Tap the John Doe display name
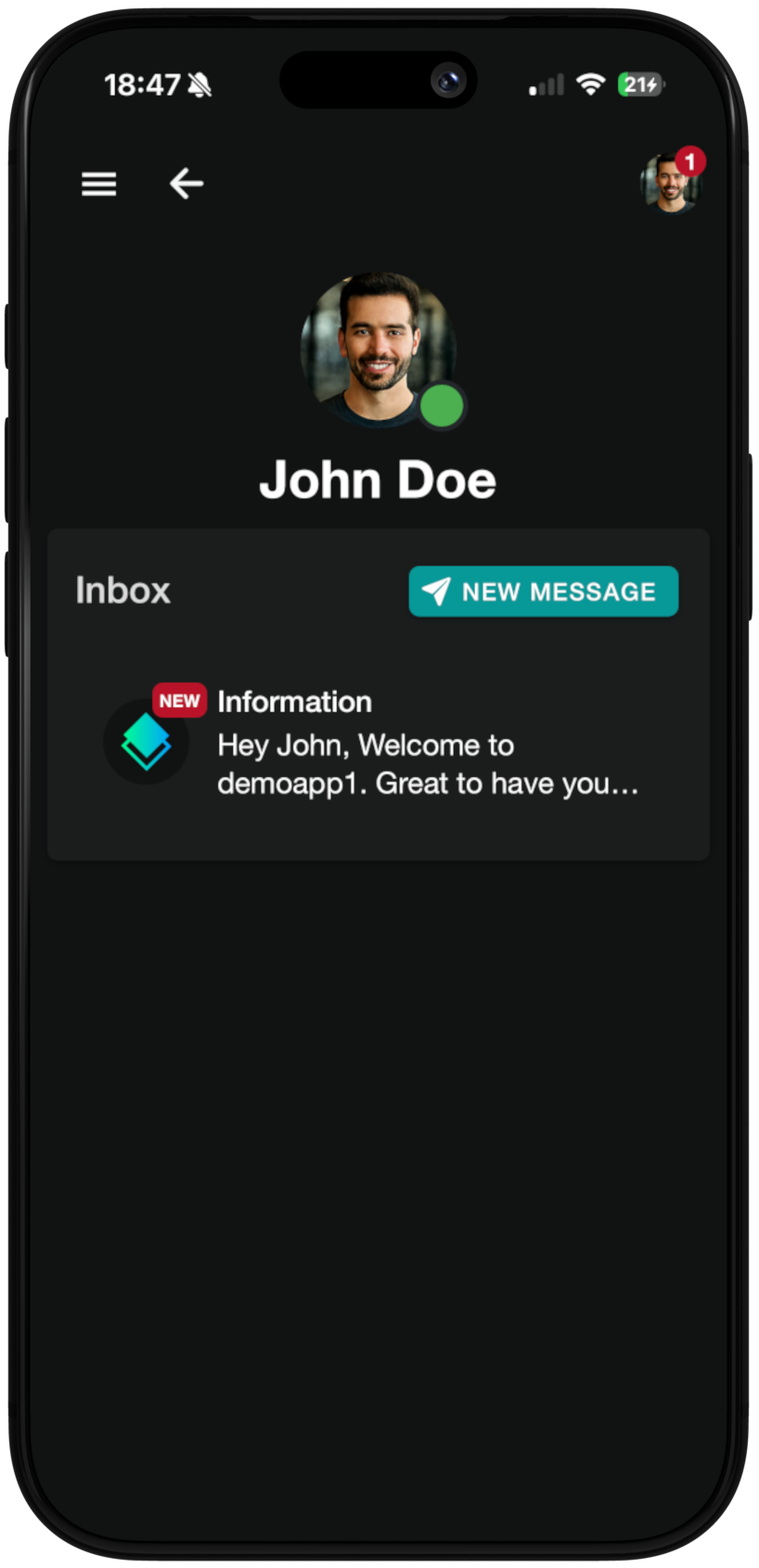This screenshot has height=1568, width=759. [x=379, y=478]
